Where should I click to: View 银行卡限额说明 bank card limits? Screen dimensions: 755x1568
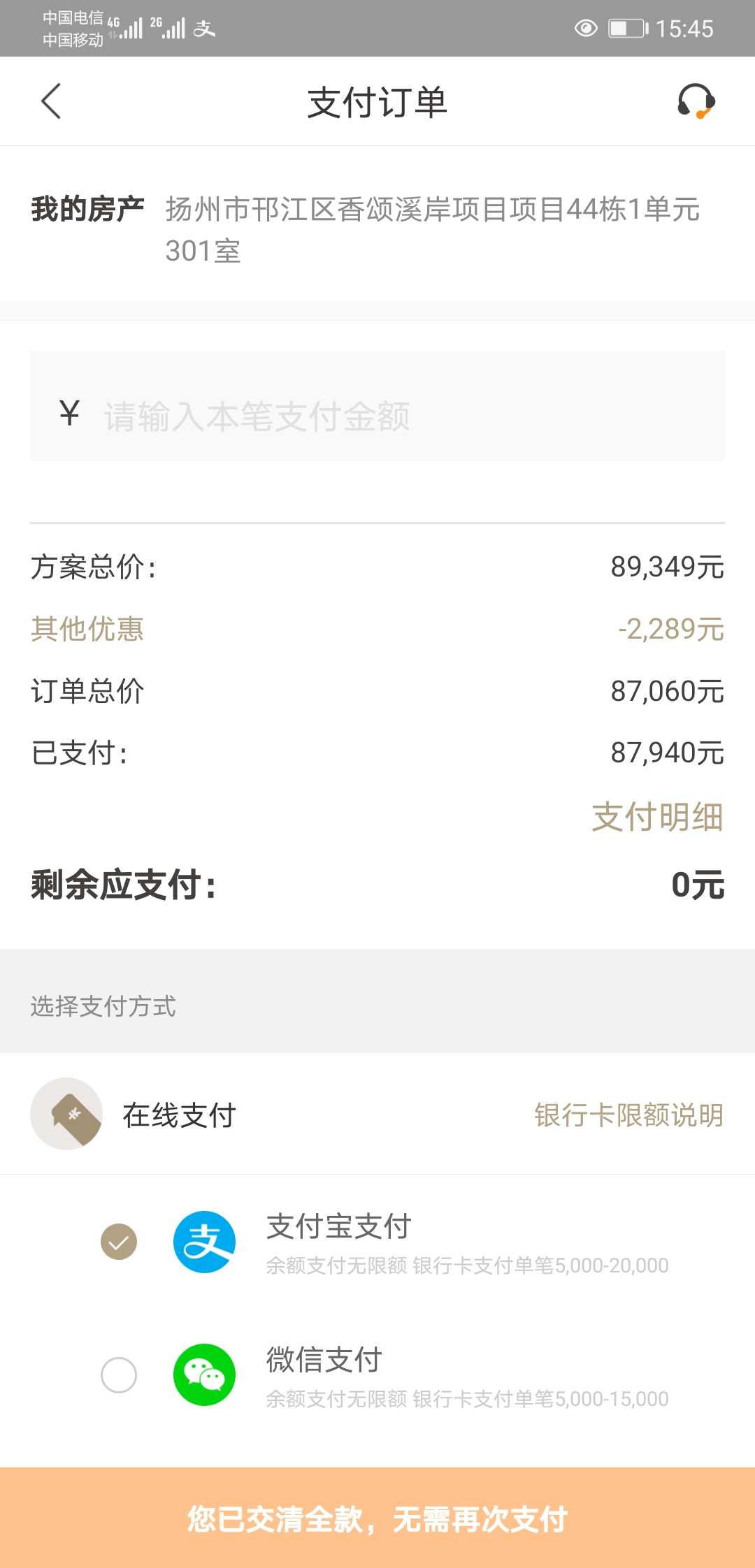coord(628,1115)
